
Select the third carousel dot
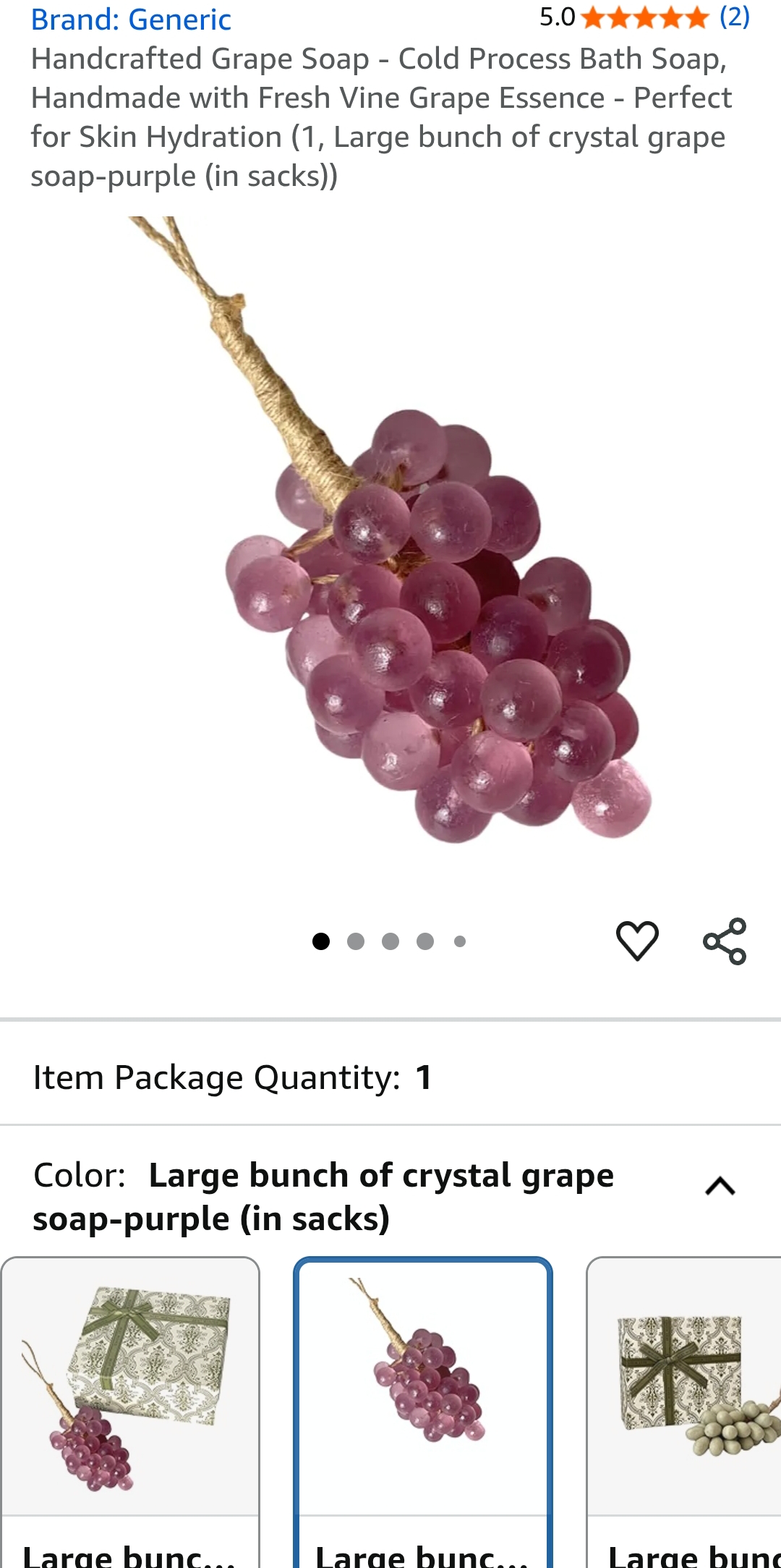(x=390, y=940)
